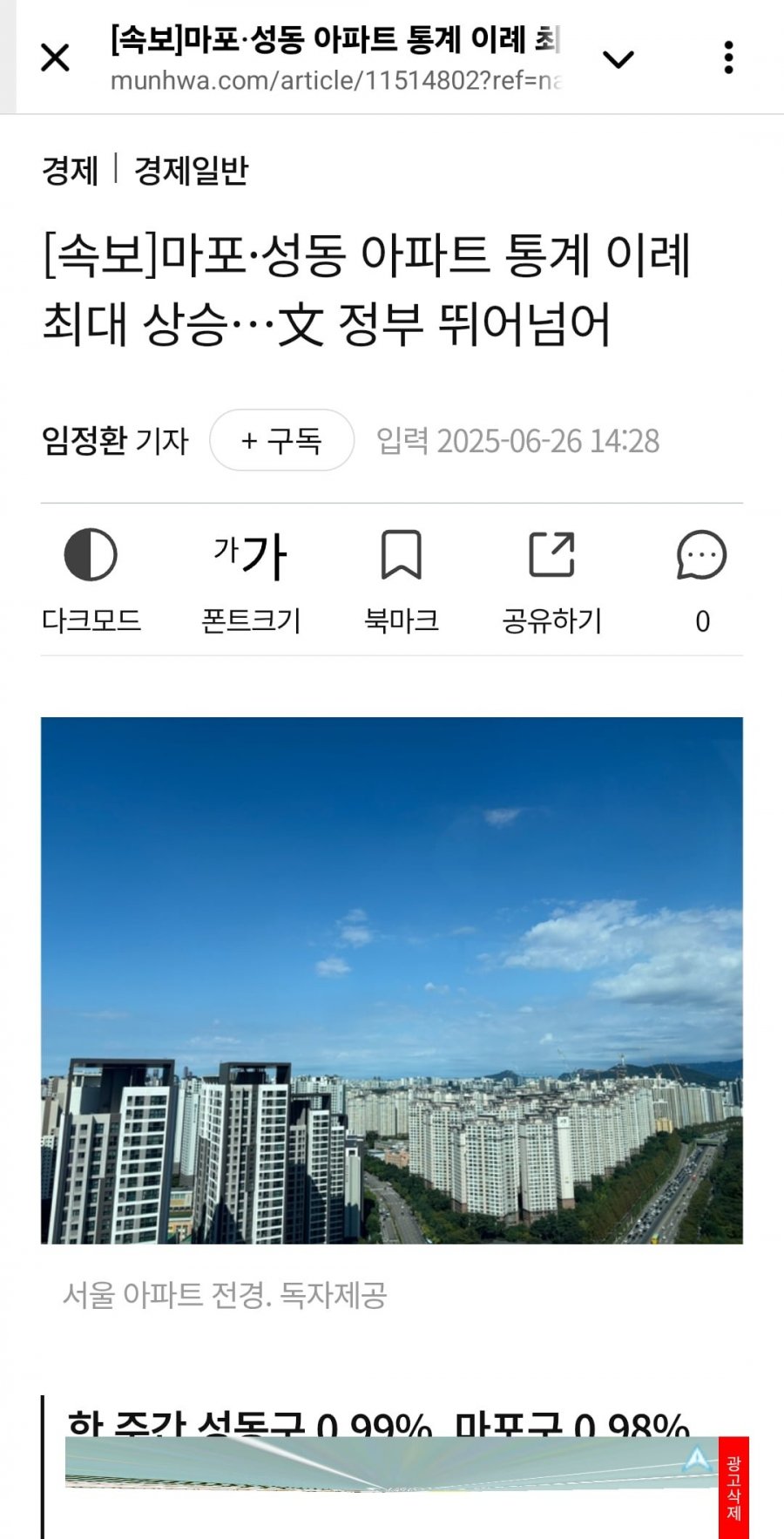784x1539 pixels.
Task: Go to the 경제일반 category
Action: pos(191,170)
